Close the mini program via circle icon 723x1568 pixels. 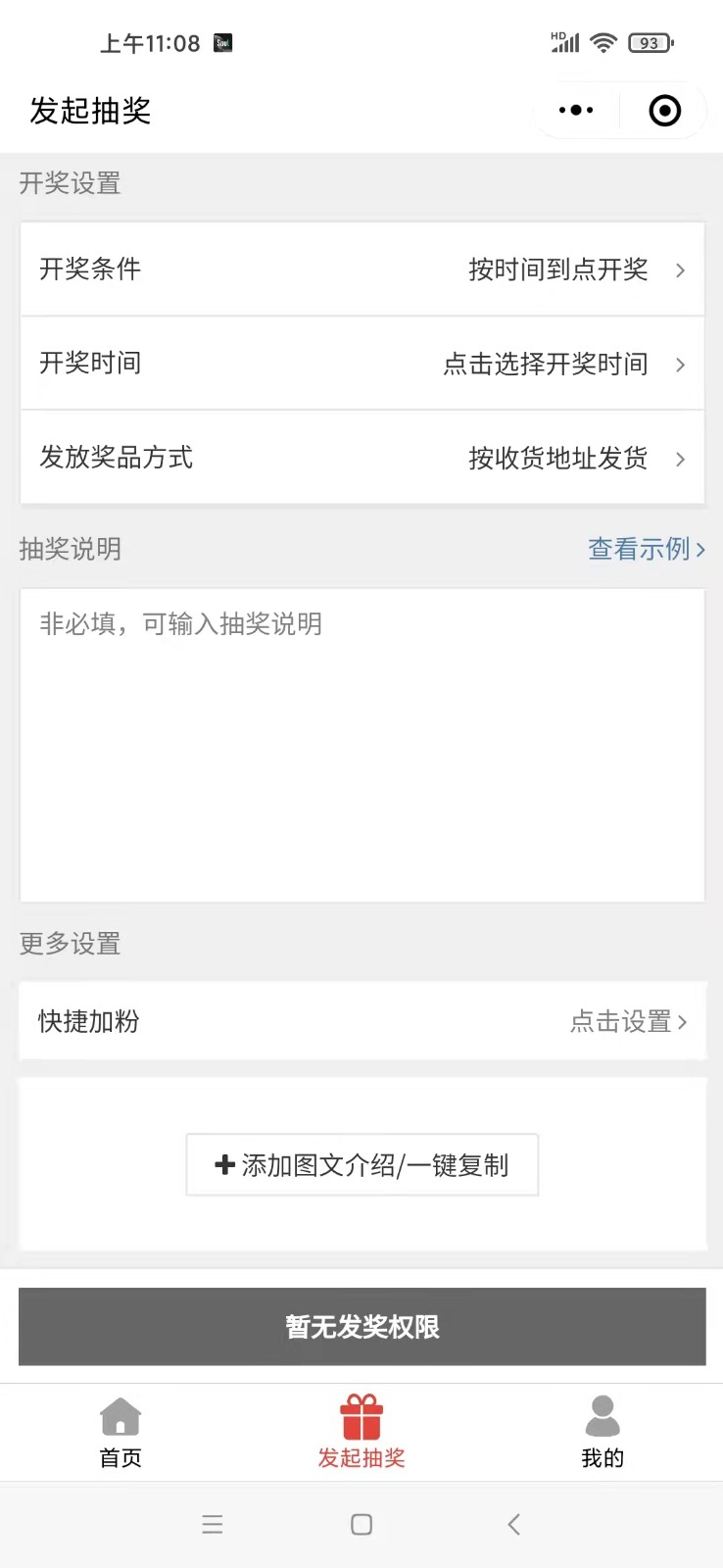coord(664,111)
